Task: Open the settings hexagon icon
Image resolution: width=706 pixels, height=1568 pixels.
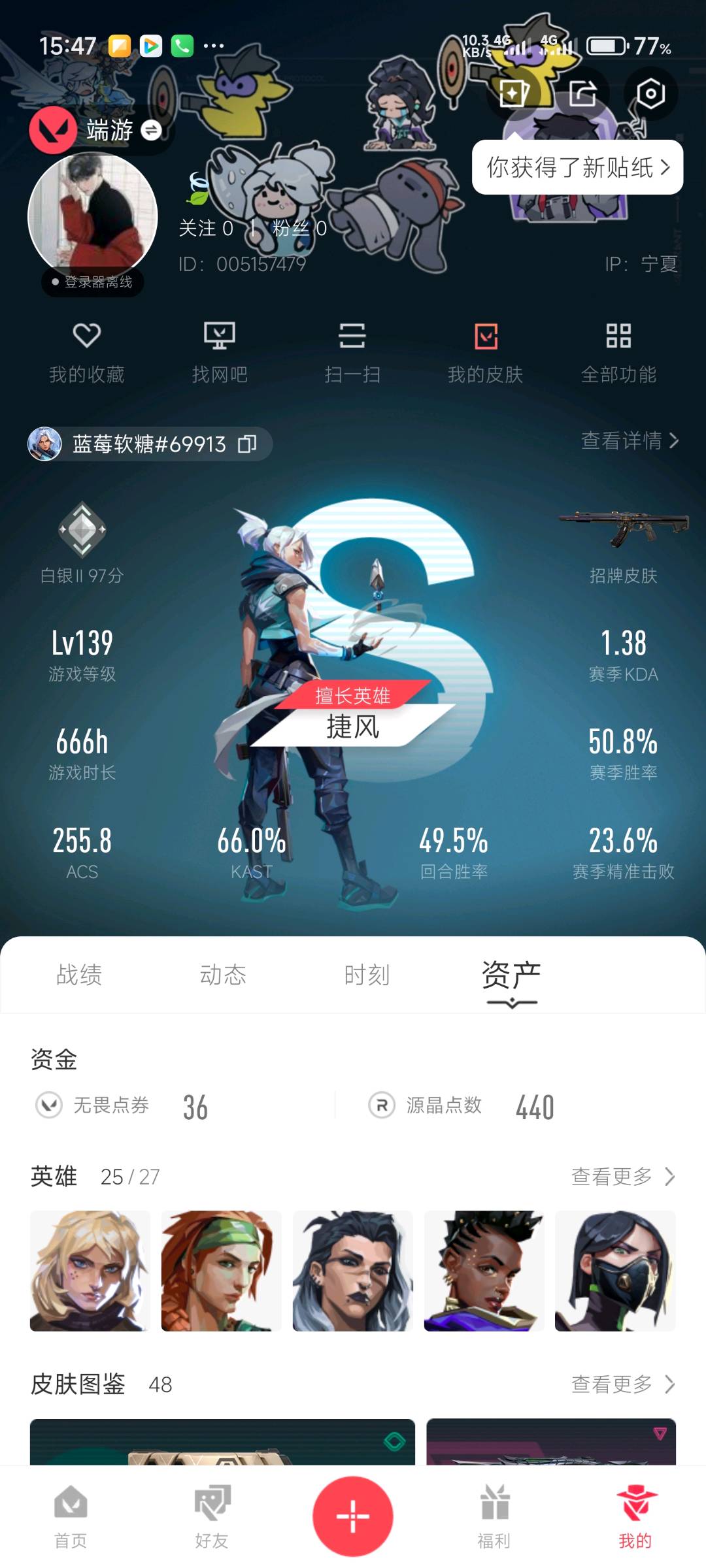Action: pos(650,94)
